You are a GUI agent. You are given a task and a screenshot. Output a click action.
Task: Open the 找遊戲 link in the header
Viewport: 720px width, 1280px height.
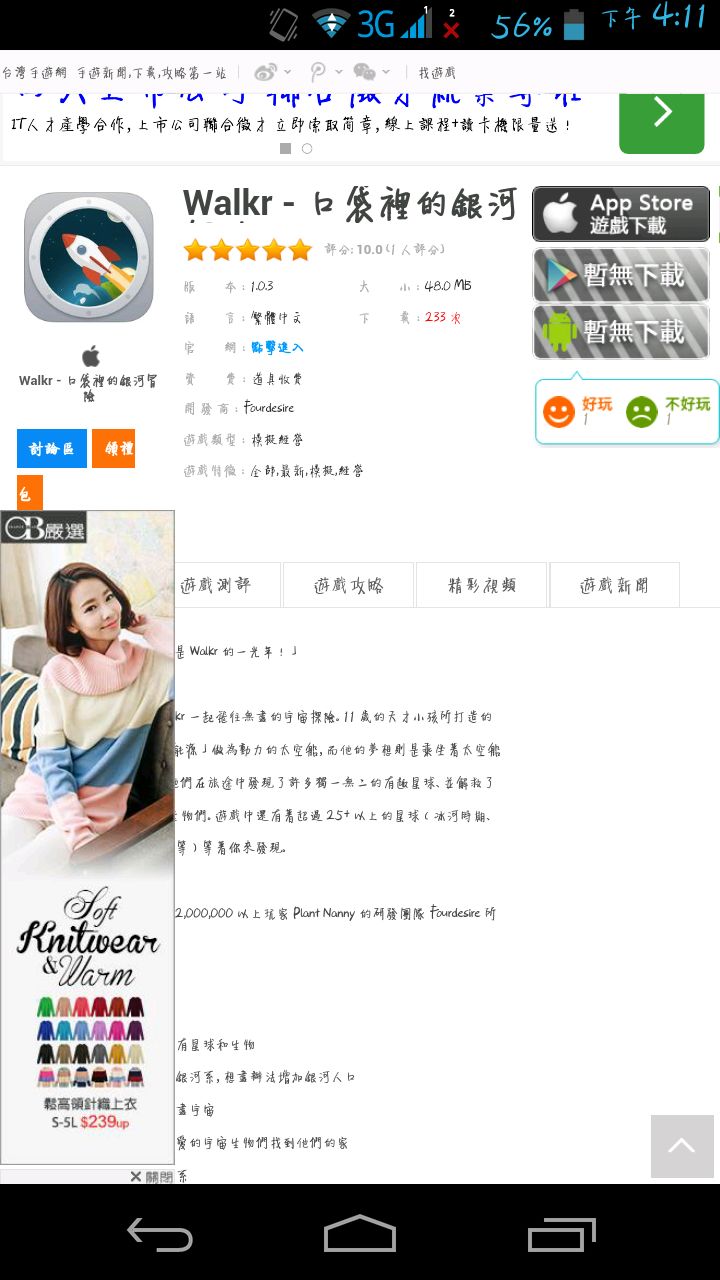pos(437,72)
